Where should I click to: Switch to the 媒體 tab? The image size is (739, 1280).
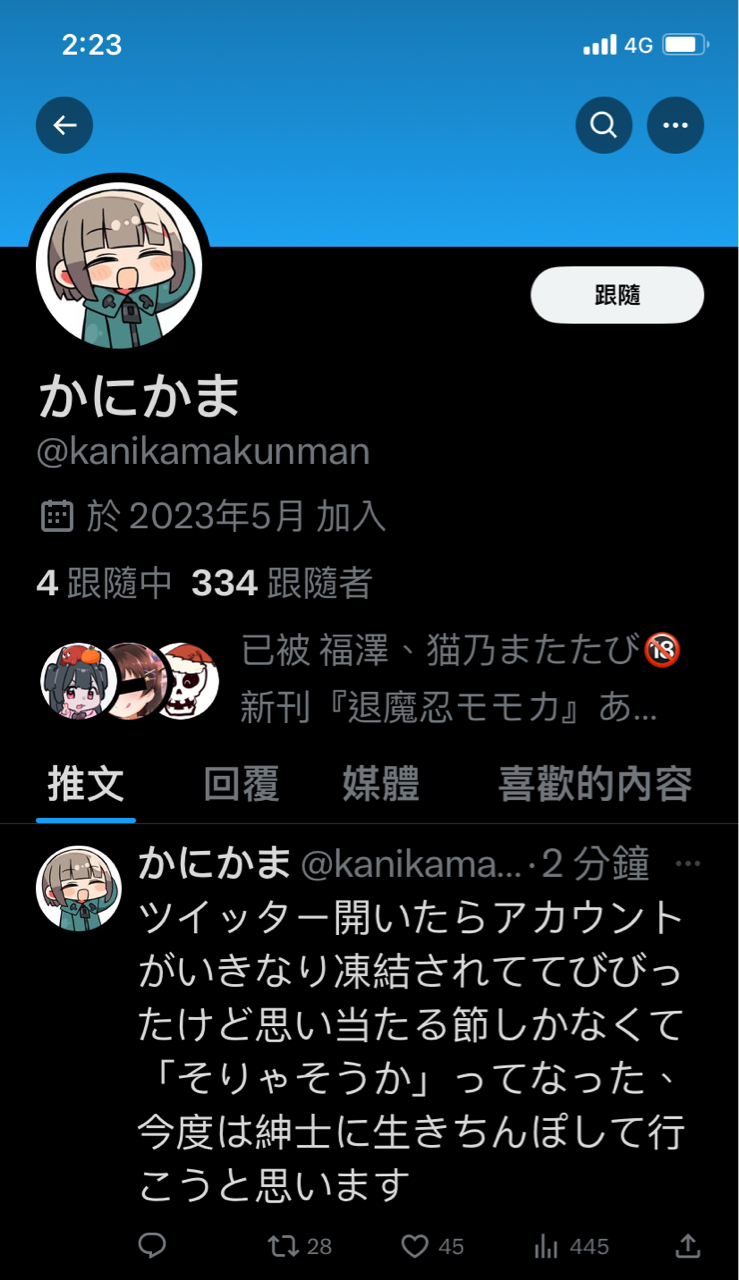[380, 785]
